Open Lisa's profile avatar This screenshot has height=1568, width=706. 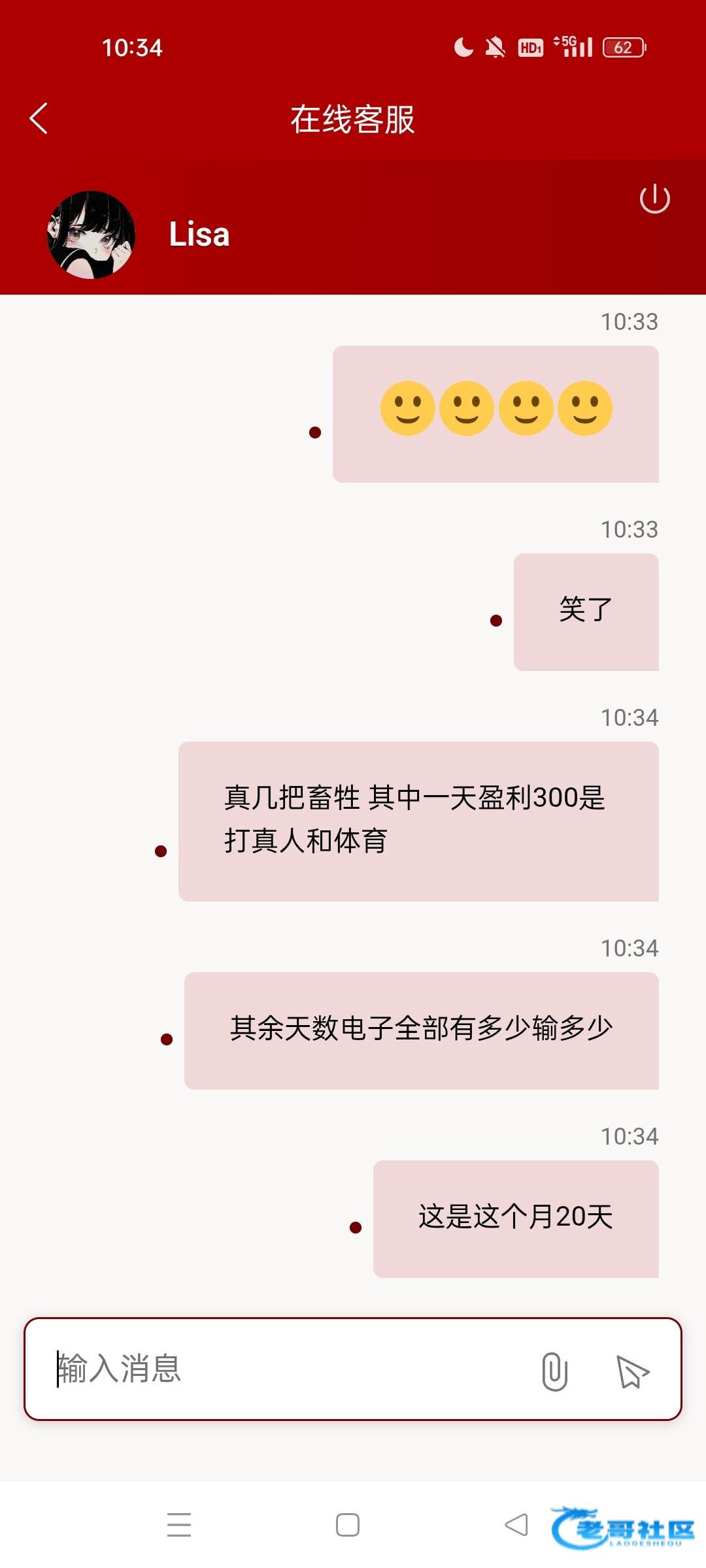pos(92,235)
